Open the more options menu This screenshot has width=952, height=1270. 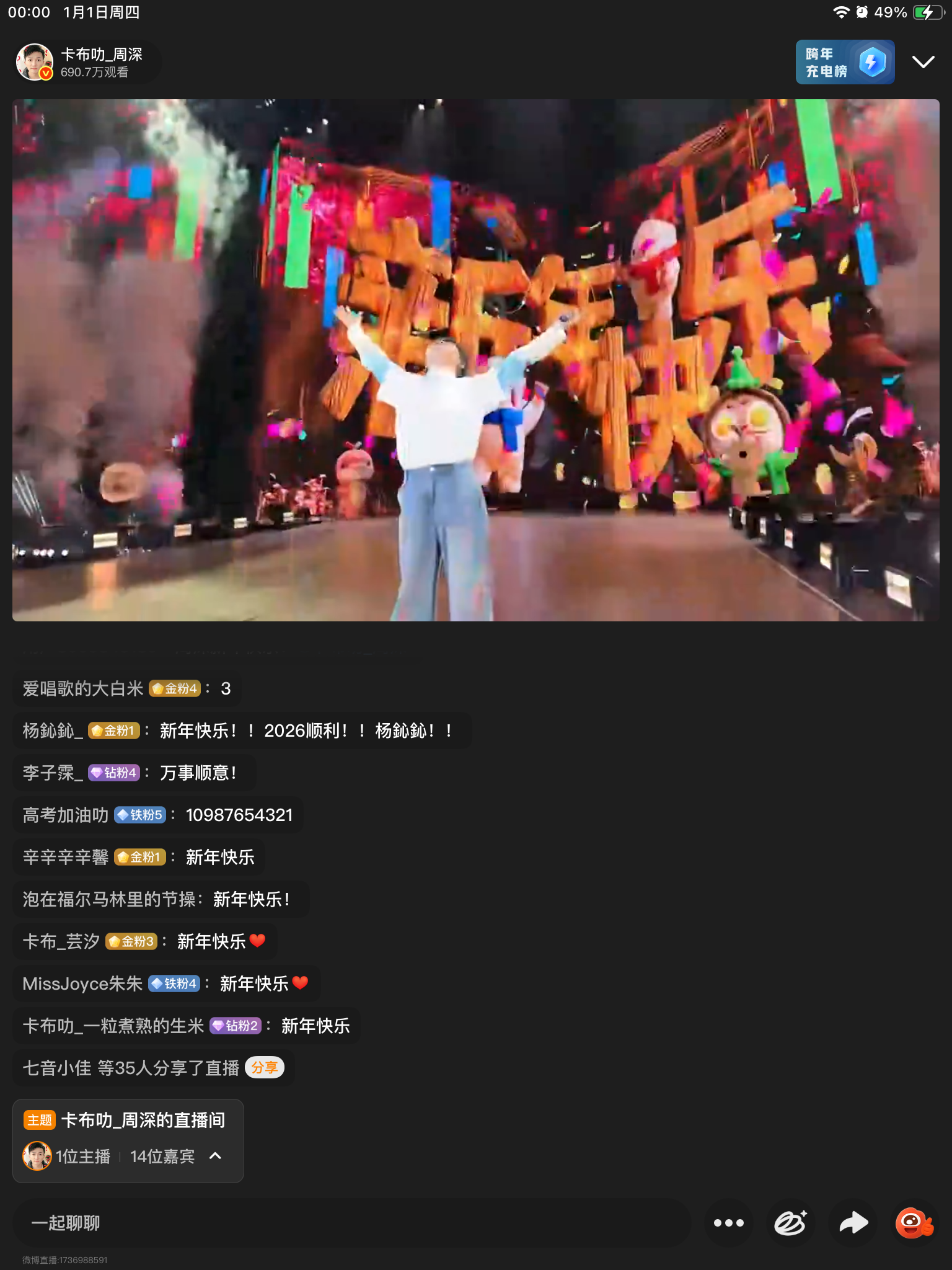[730, 1222]
